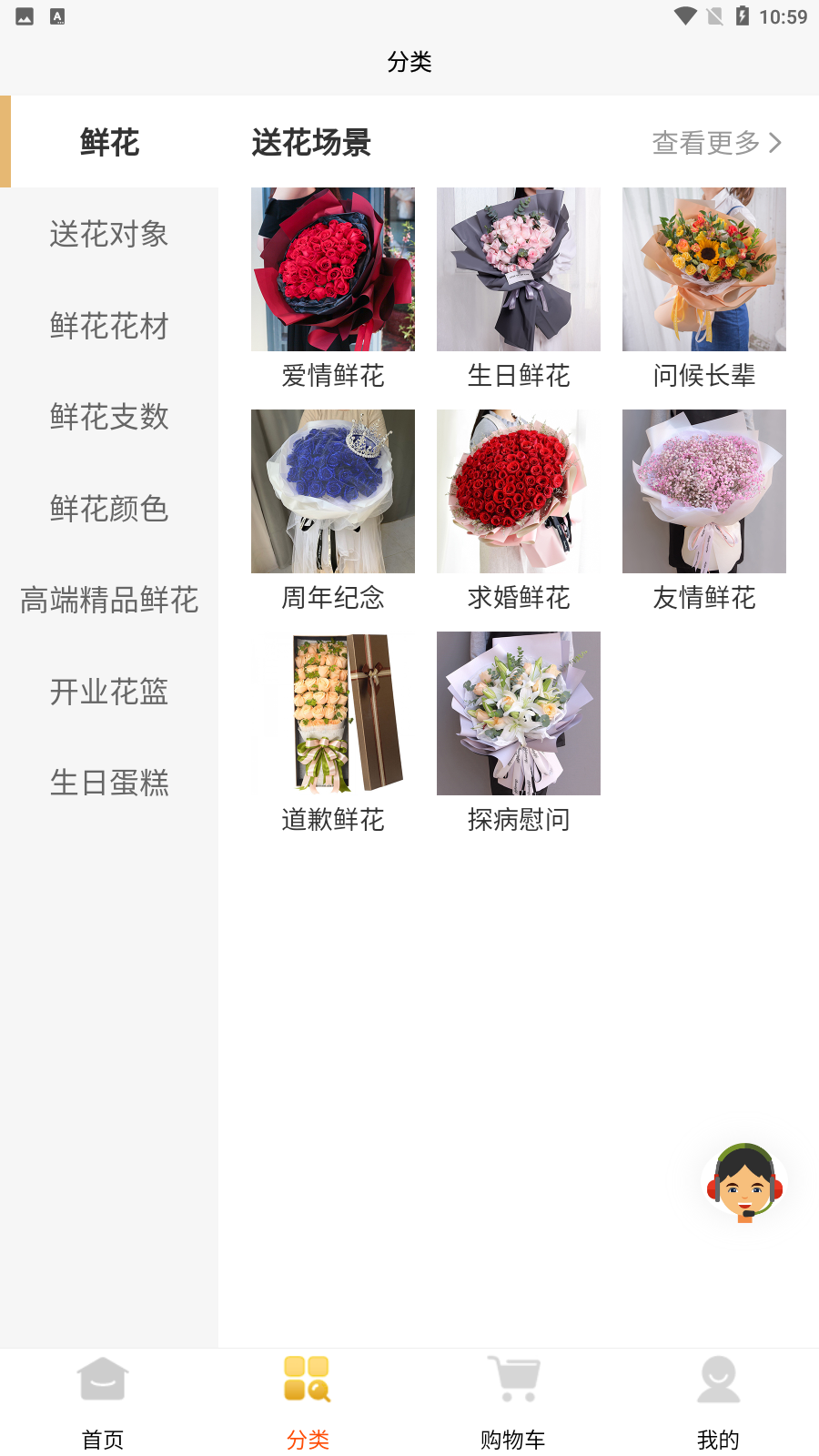Select the 送花对象 category

pyautogui.click(x=109, y=234)
